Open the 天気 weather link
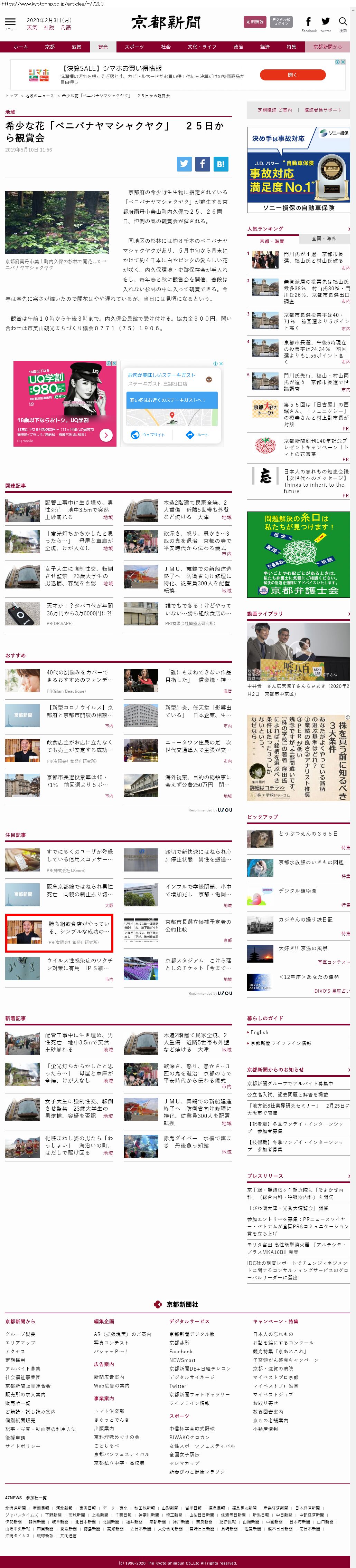The image size is (356, 1568). [x=32, y=27]
